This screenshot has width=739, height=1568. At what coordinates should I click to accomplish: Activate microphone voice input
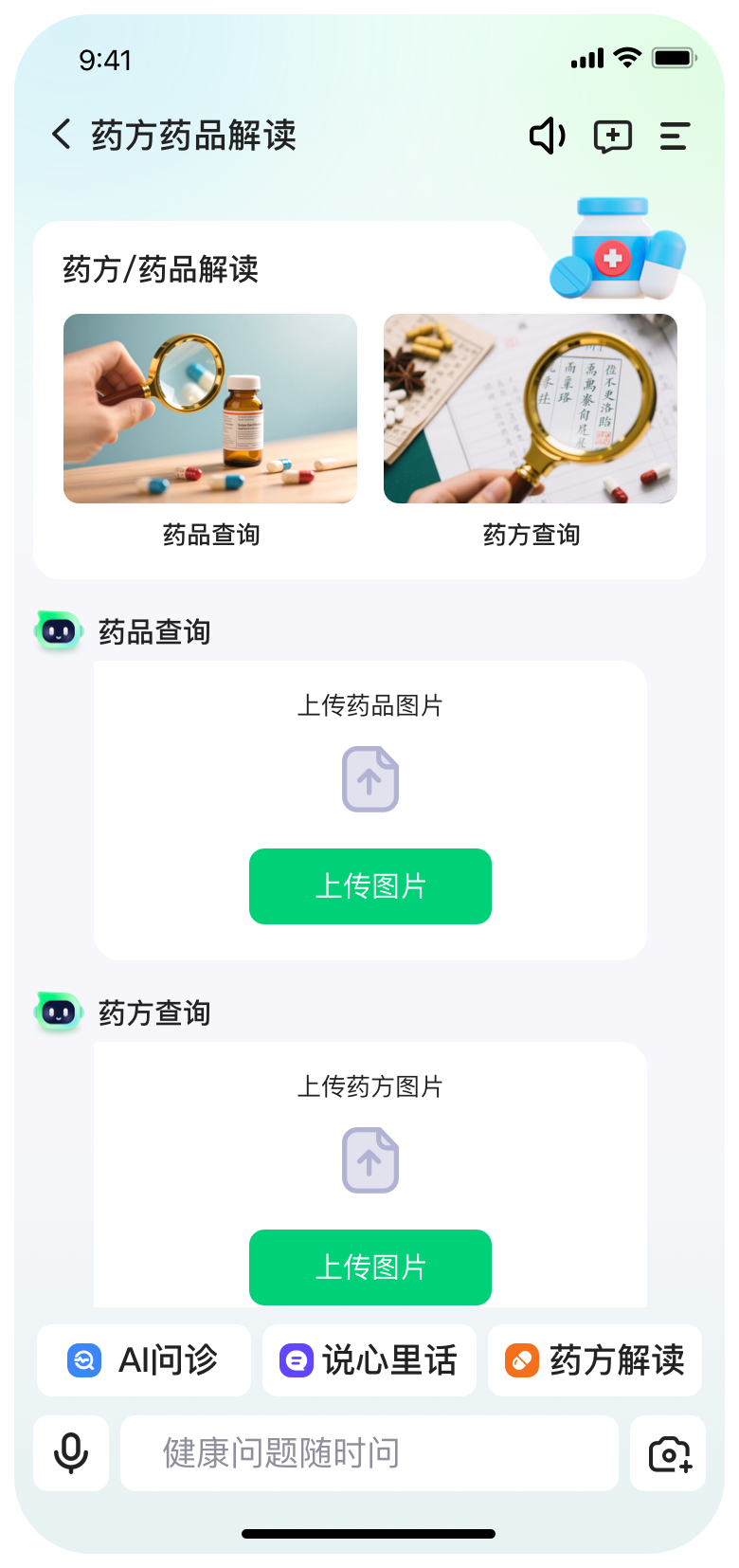pyautogui.click(x=71, y=1453)
